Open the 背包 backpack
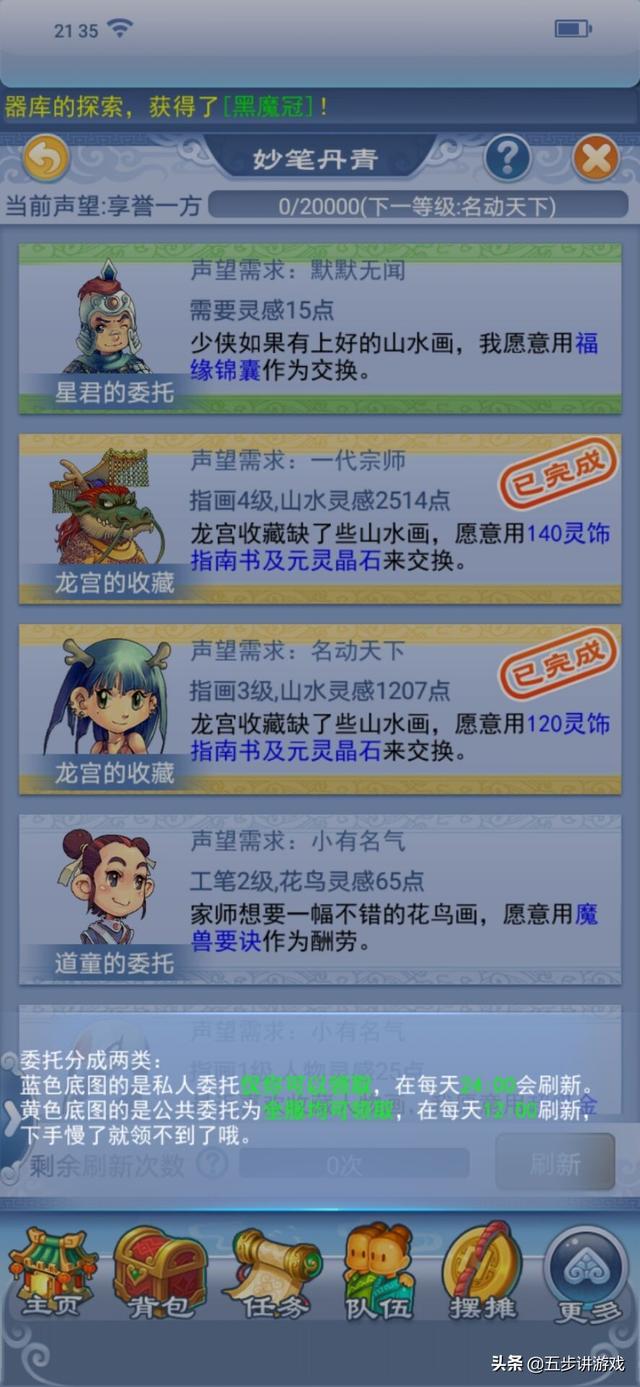 click(x=160, y=1272)
